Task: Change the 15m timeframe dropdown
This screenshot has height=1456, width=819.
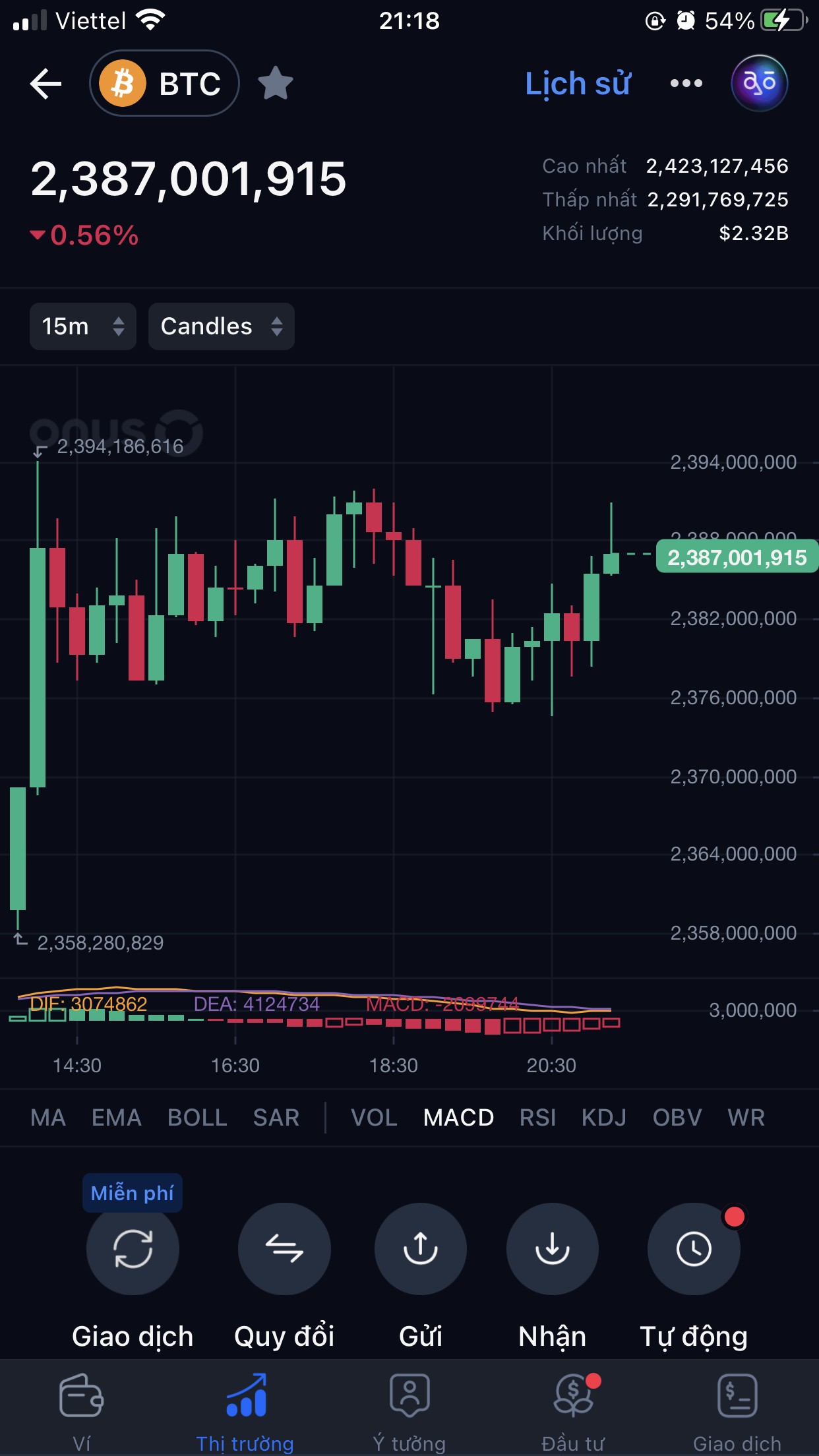Action: click(82, 326)
